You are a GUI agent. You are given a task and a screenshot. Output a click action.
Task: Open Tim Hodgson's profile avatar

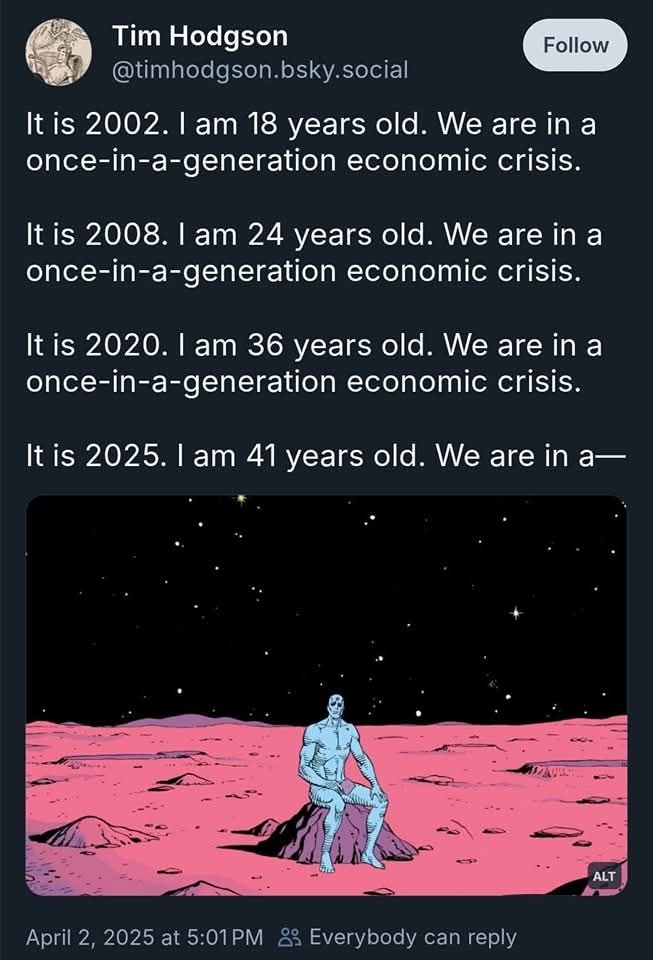[59, 52]
